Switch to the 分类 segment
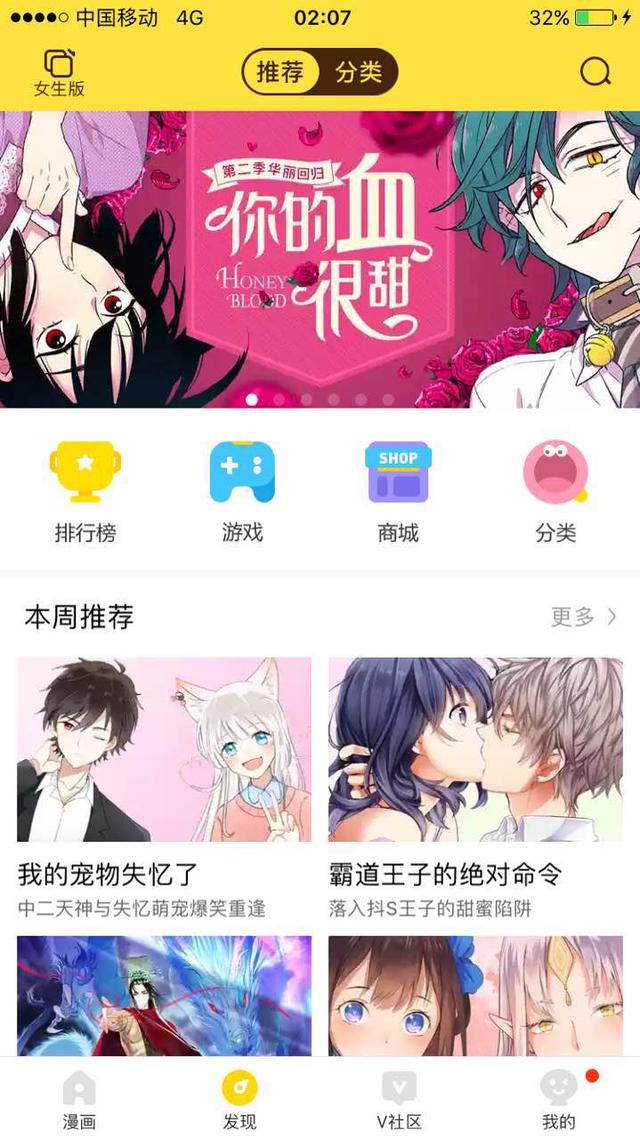Viewport: 640px width, 1139px height. pos(358,72)
